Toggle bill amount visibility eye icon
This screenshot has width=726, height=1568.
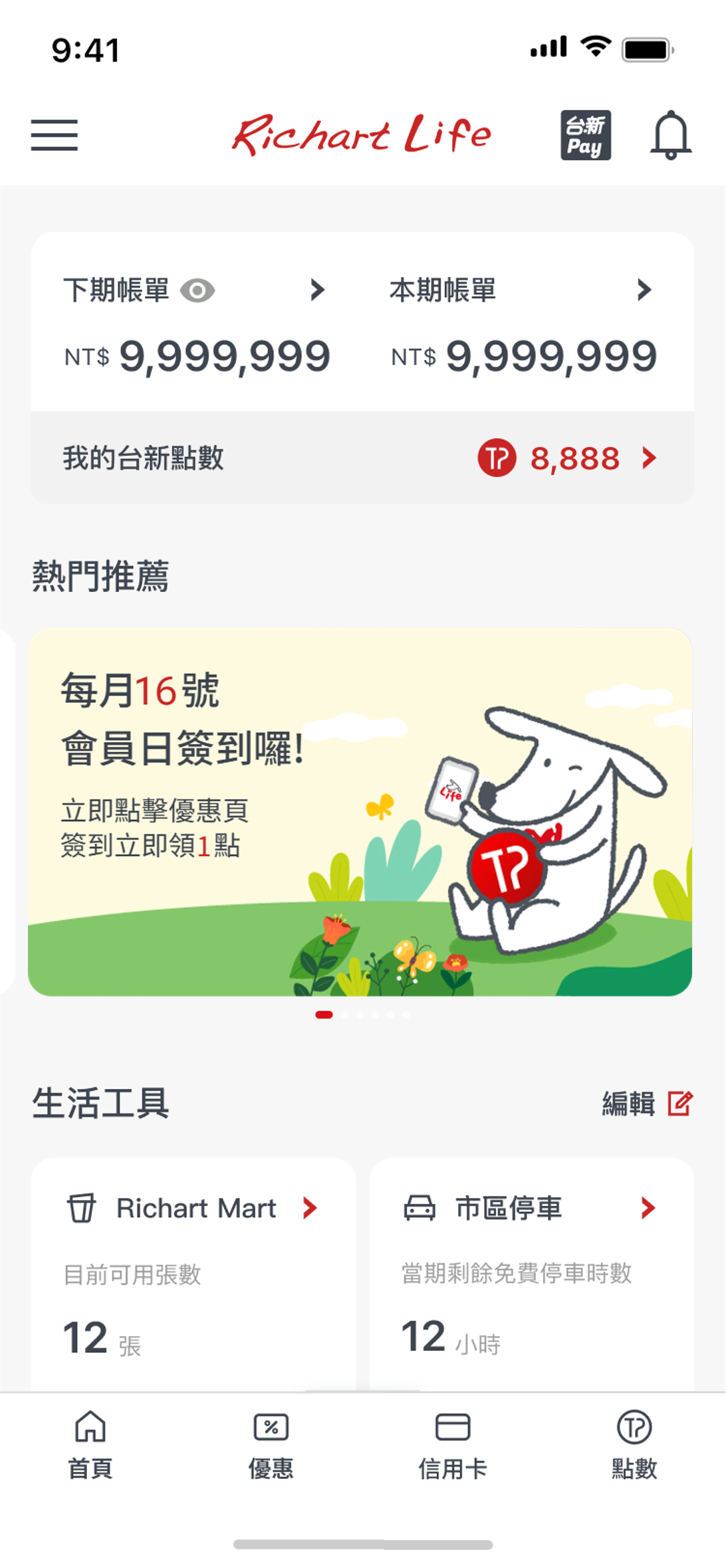point(197,290)
